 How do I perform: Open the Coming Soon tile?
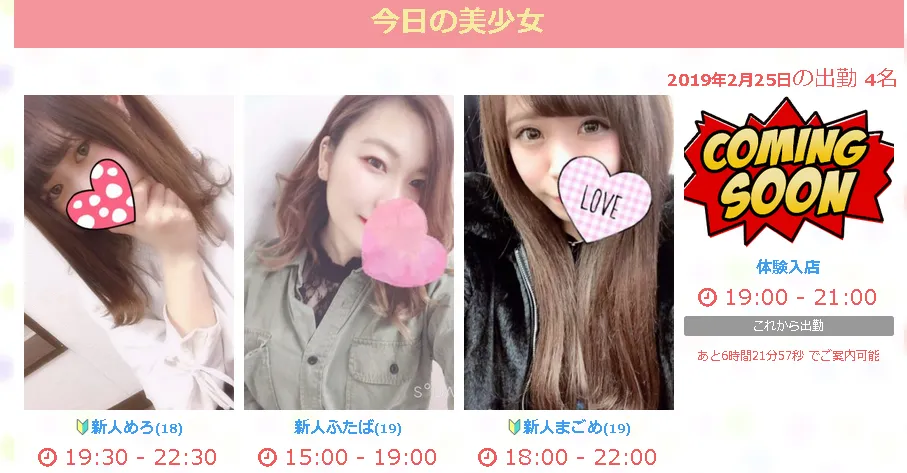point(788,172)
